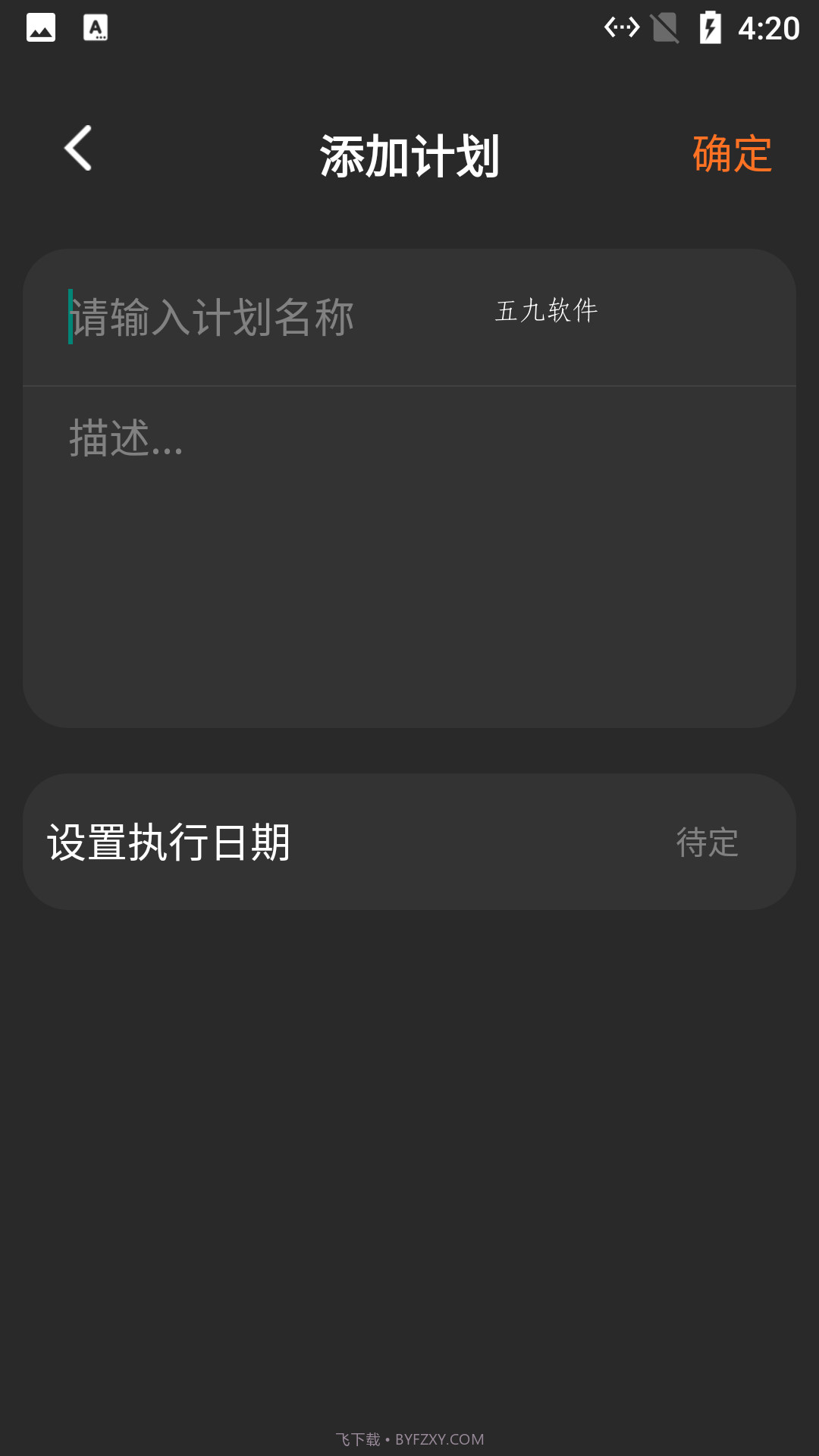
Task: Tap the letter A notification icon
Action: (x=97, y=28)
